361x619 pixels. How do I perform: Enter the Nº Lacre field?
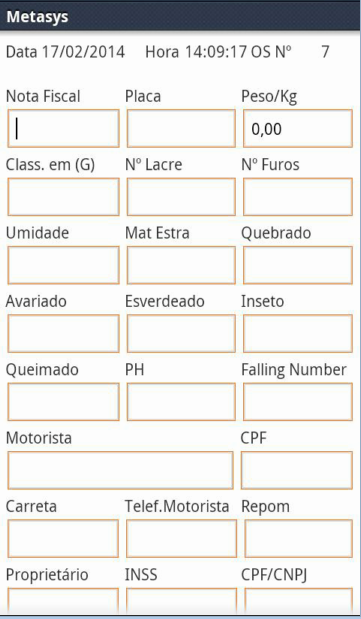coord(181,197)
